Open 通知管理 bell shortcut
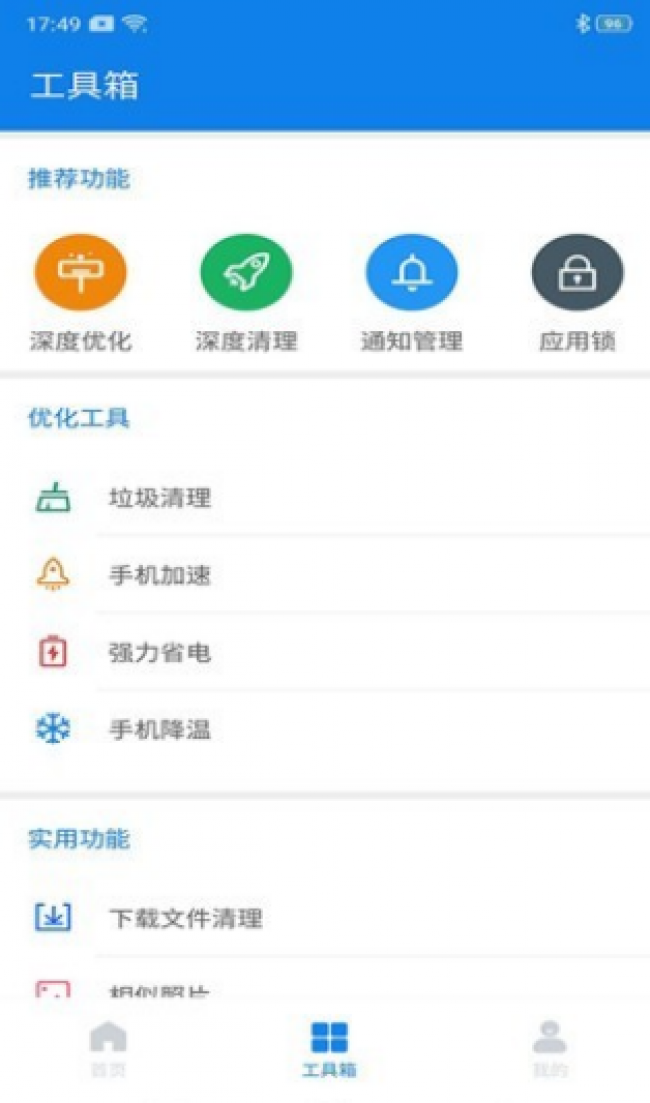650x1103 pixels. [x=411, y=273]
